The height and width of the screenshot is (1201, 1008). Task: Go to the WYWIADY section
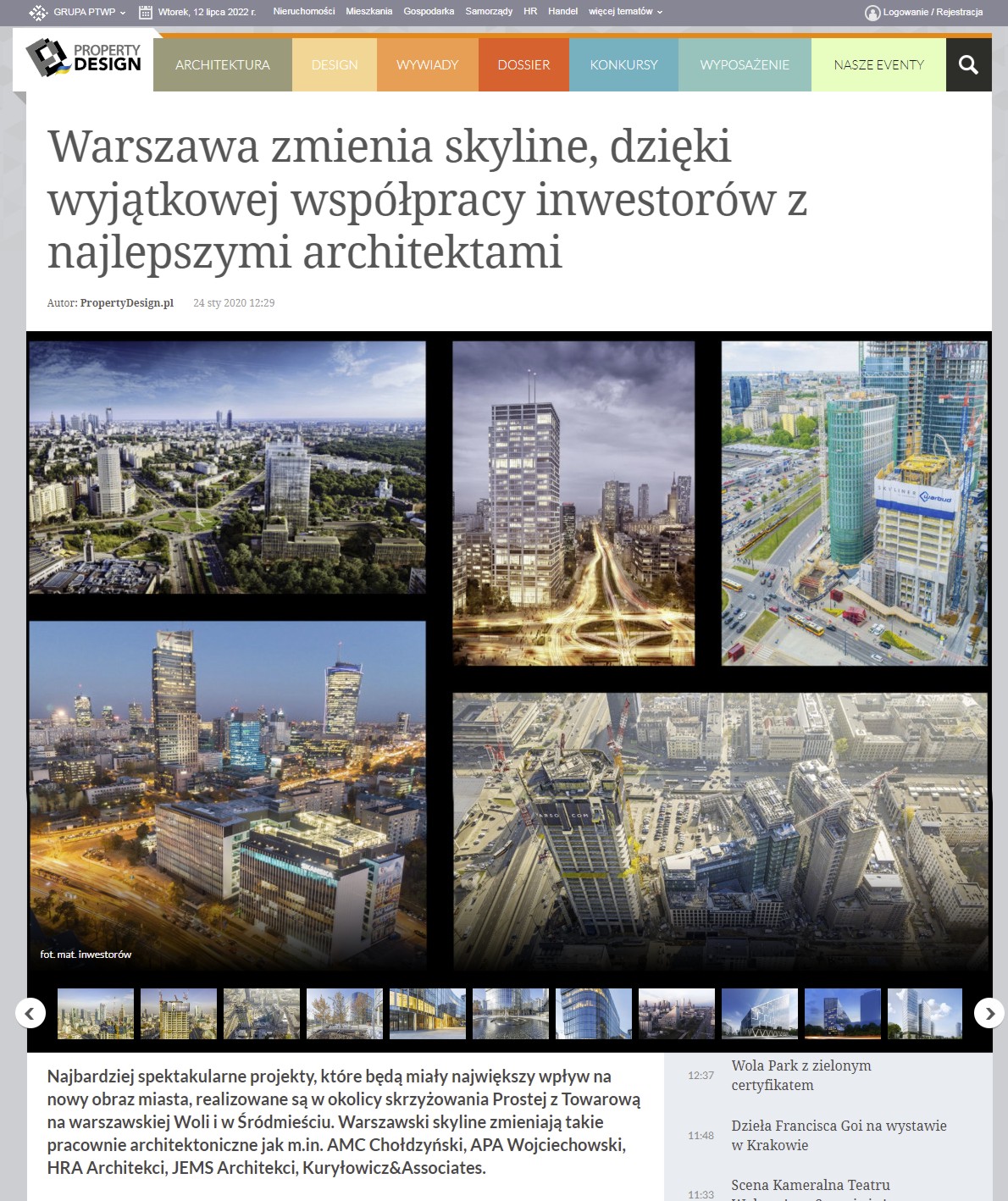tap(427, 65)
